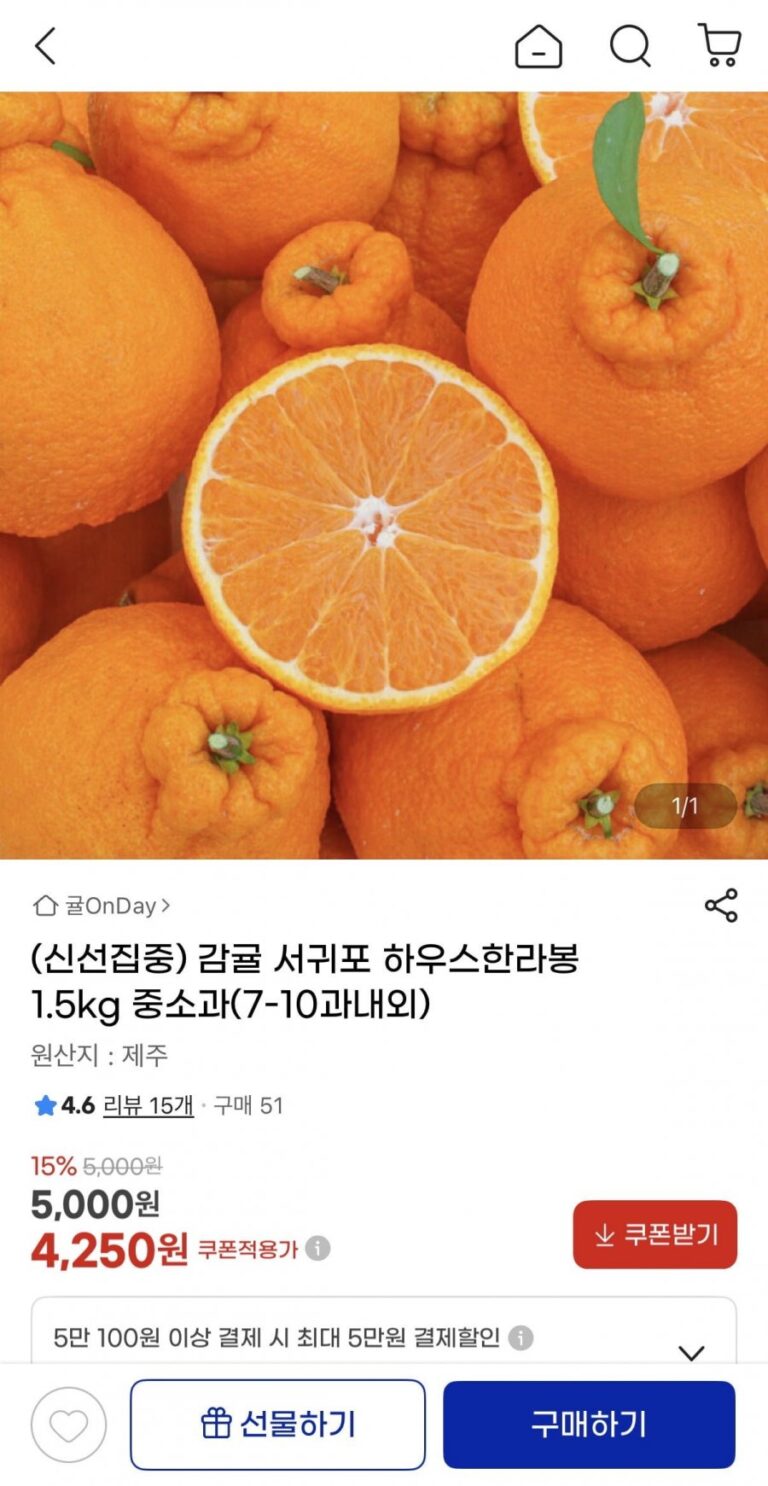
Task: Tap 선물하기 to send as gift
Action: 278,1424
